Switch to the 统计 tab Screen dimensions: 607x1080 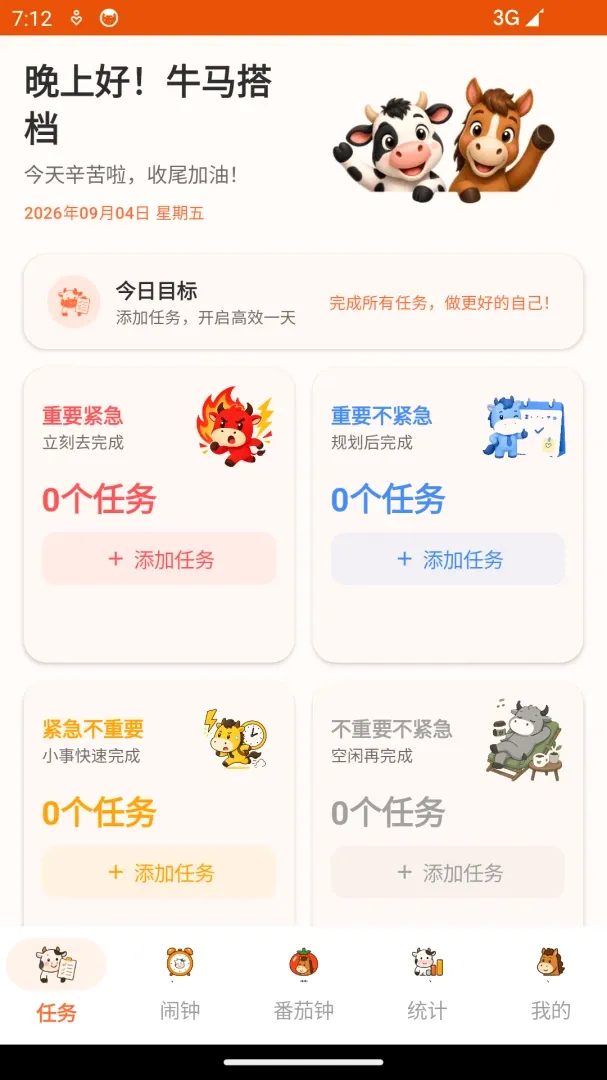[426, 984]
